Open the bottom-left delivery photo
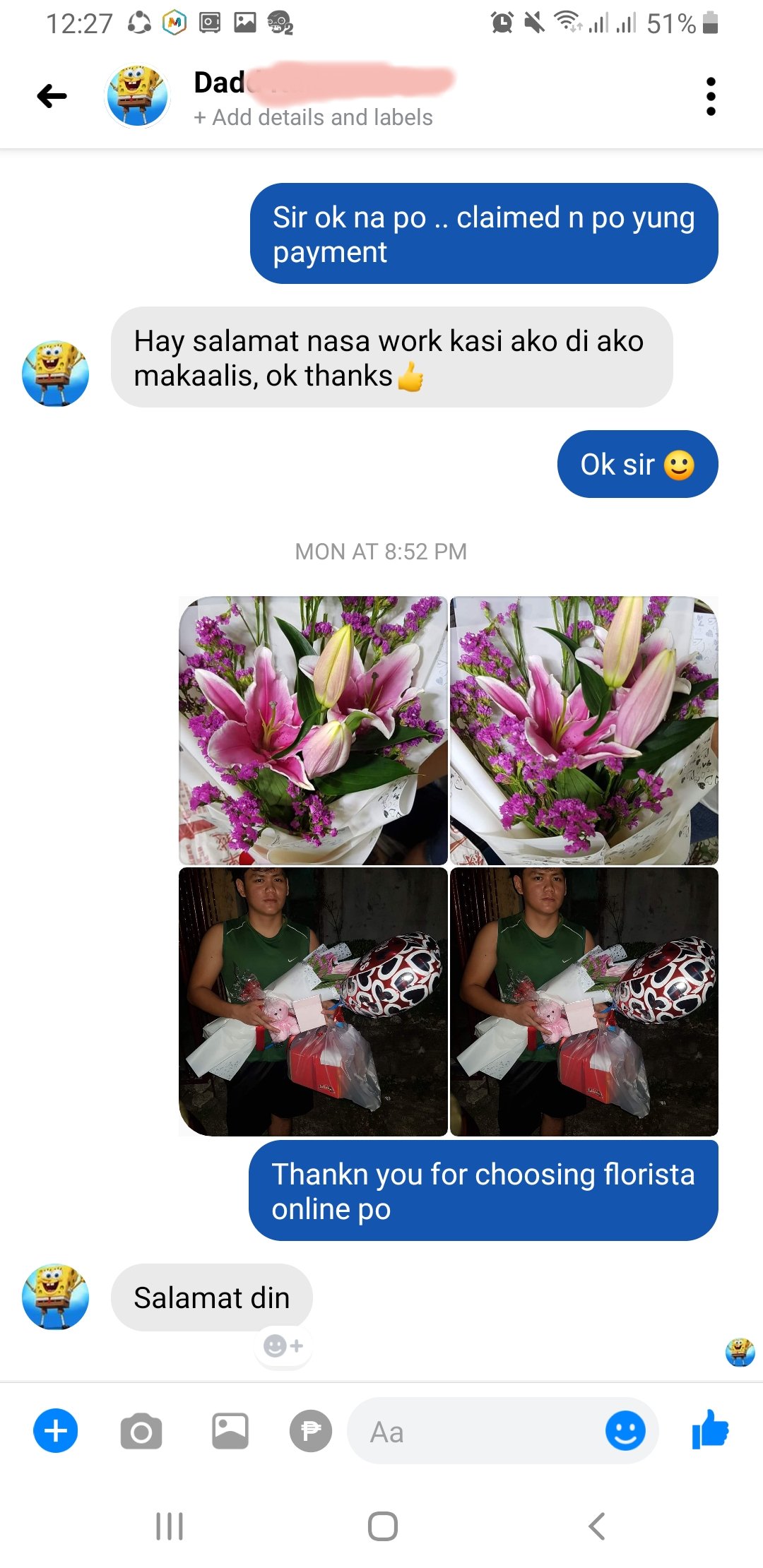763x1568 pixels. pos(313,1002)
